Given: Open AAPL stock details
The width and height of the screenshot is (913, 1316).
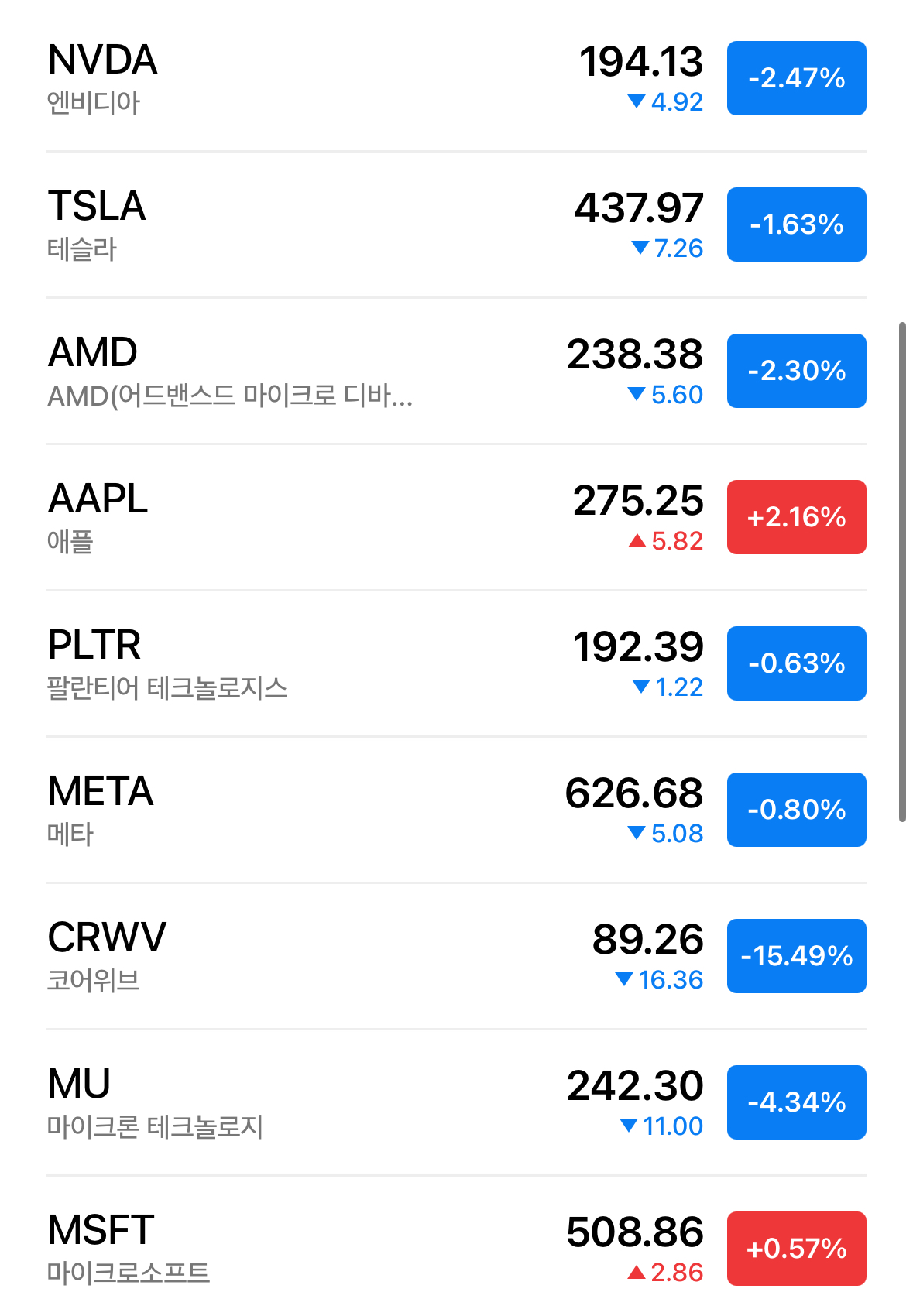Looking at the screenshot, I should pos(310,517).
